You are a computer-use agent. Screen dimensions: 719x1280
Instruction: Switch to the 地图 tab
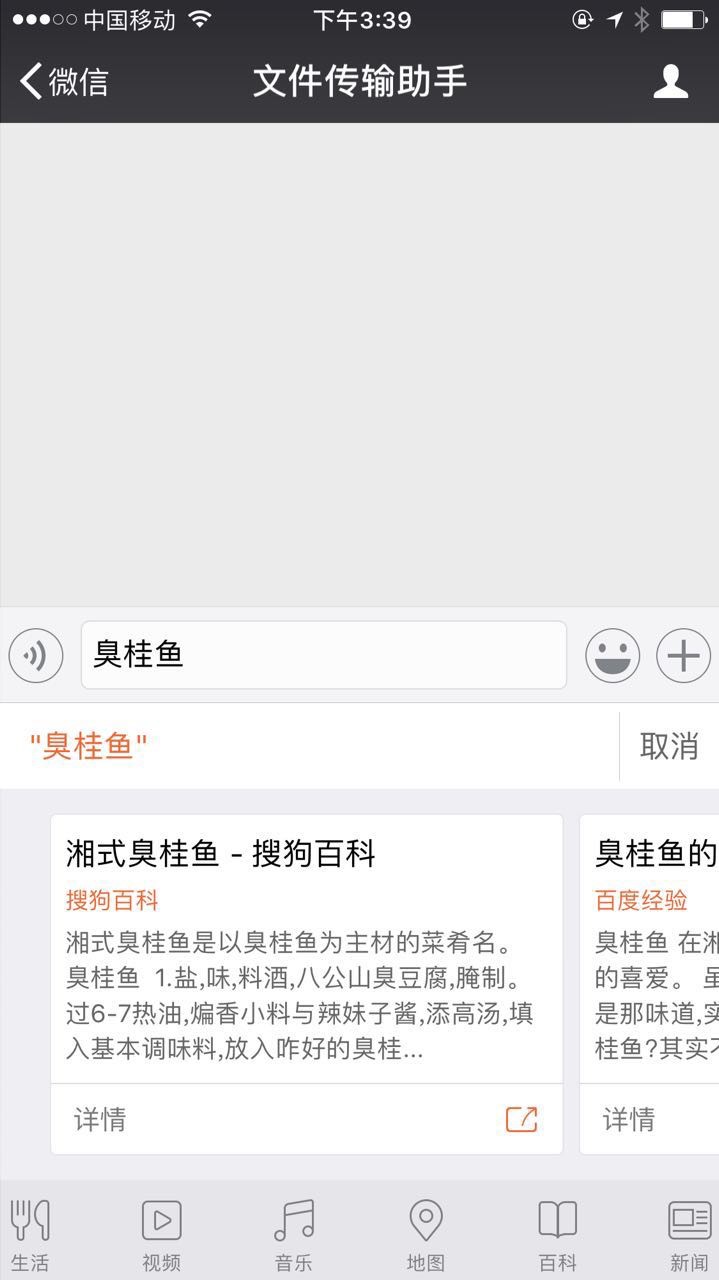(x=426, y=1235)
